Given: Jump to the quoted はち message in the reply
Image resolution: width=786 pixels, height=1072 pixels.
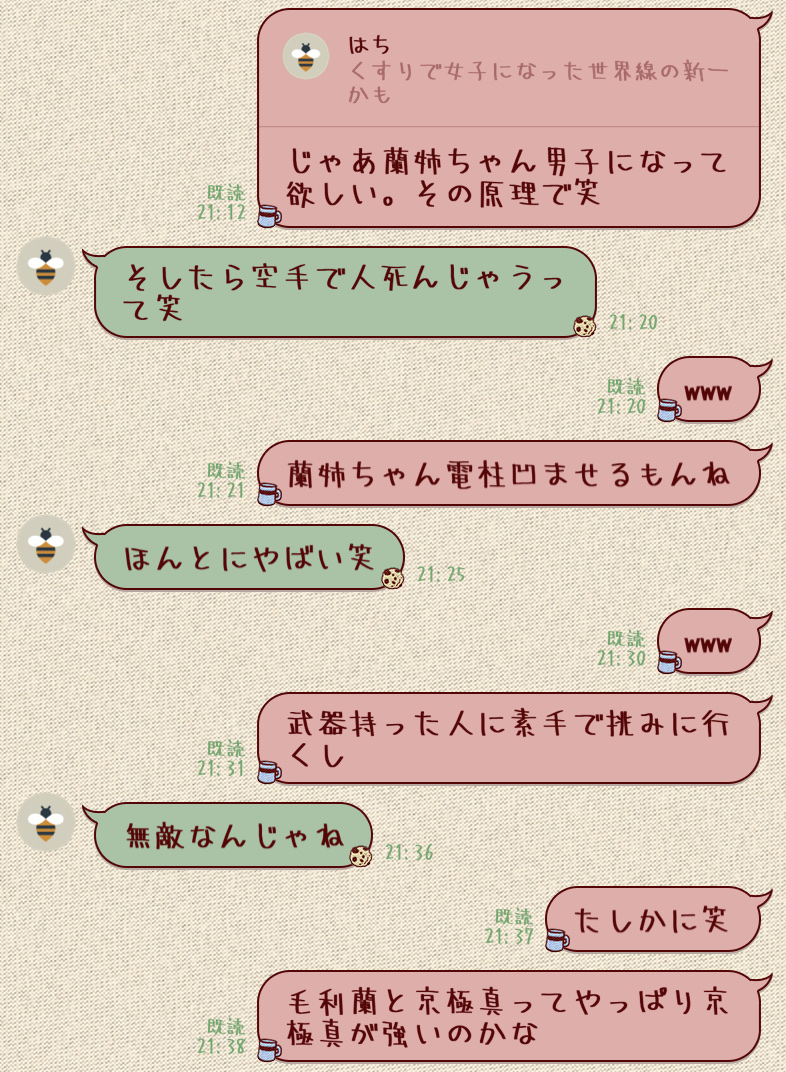Looking at the screenshot, I should (508, 70).
